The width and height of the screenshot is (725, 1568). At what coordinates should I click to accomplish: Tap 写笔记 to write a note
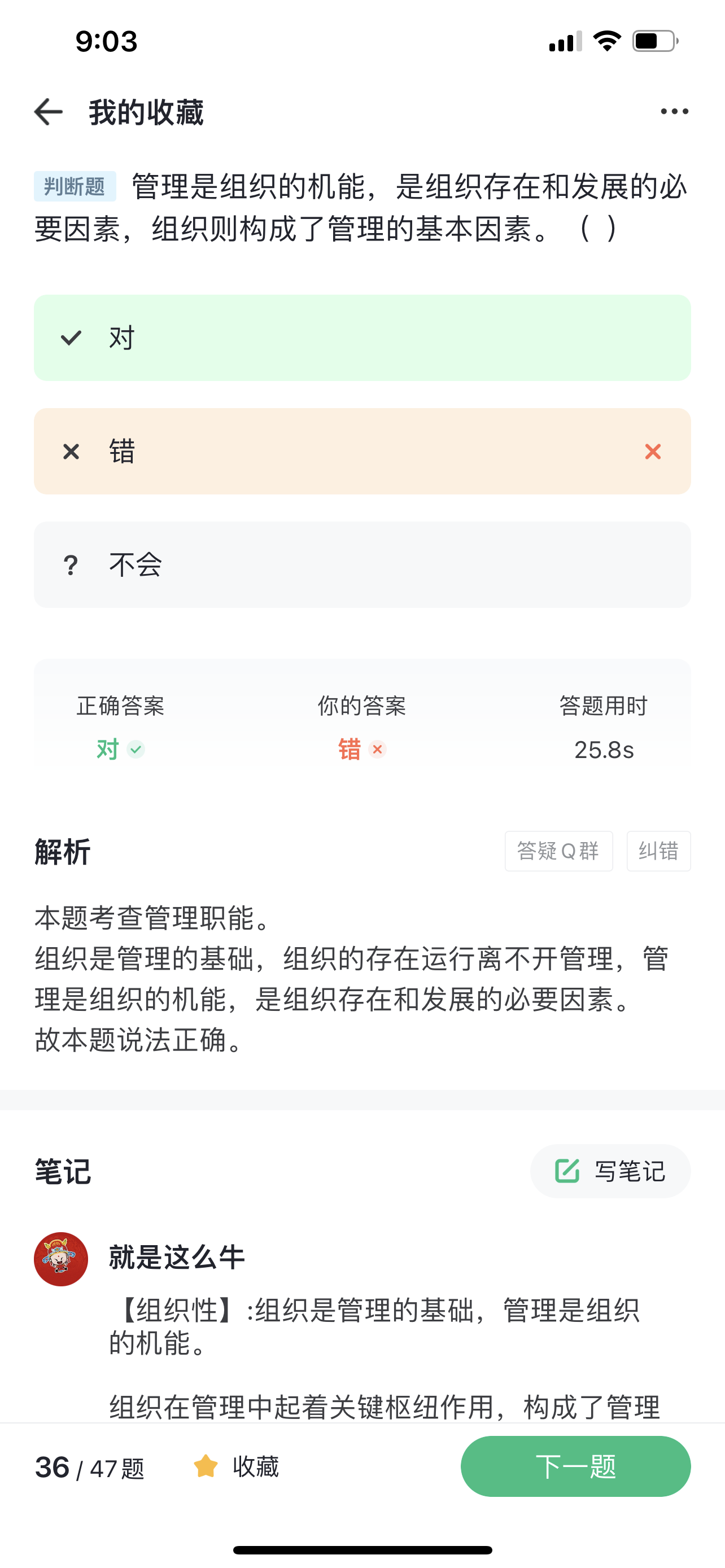pyautogui.click(x=610, y=1171)
